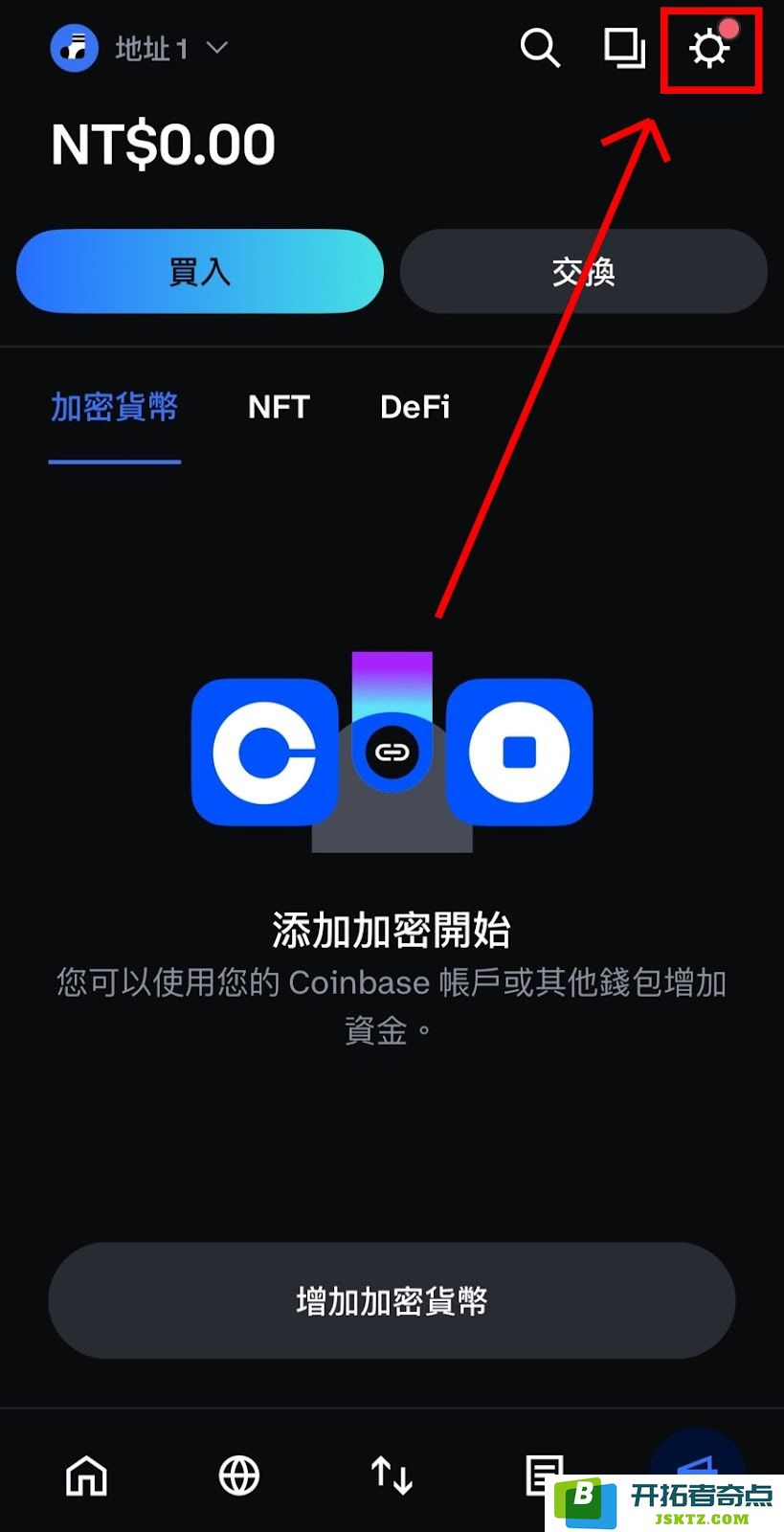Go to the home bottom tab
This screenshot has width=784, height=1532.
coord(86,1476)
